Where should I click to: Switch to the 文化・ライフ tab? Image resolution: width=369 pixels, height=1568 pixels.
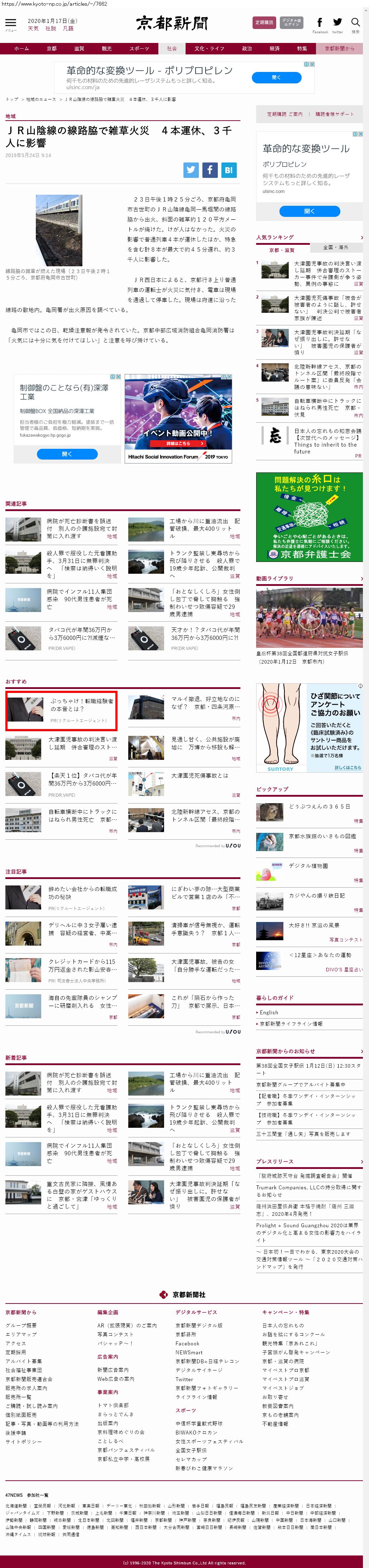210,49
